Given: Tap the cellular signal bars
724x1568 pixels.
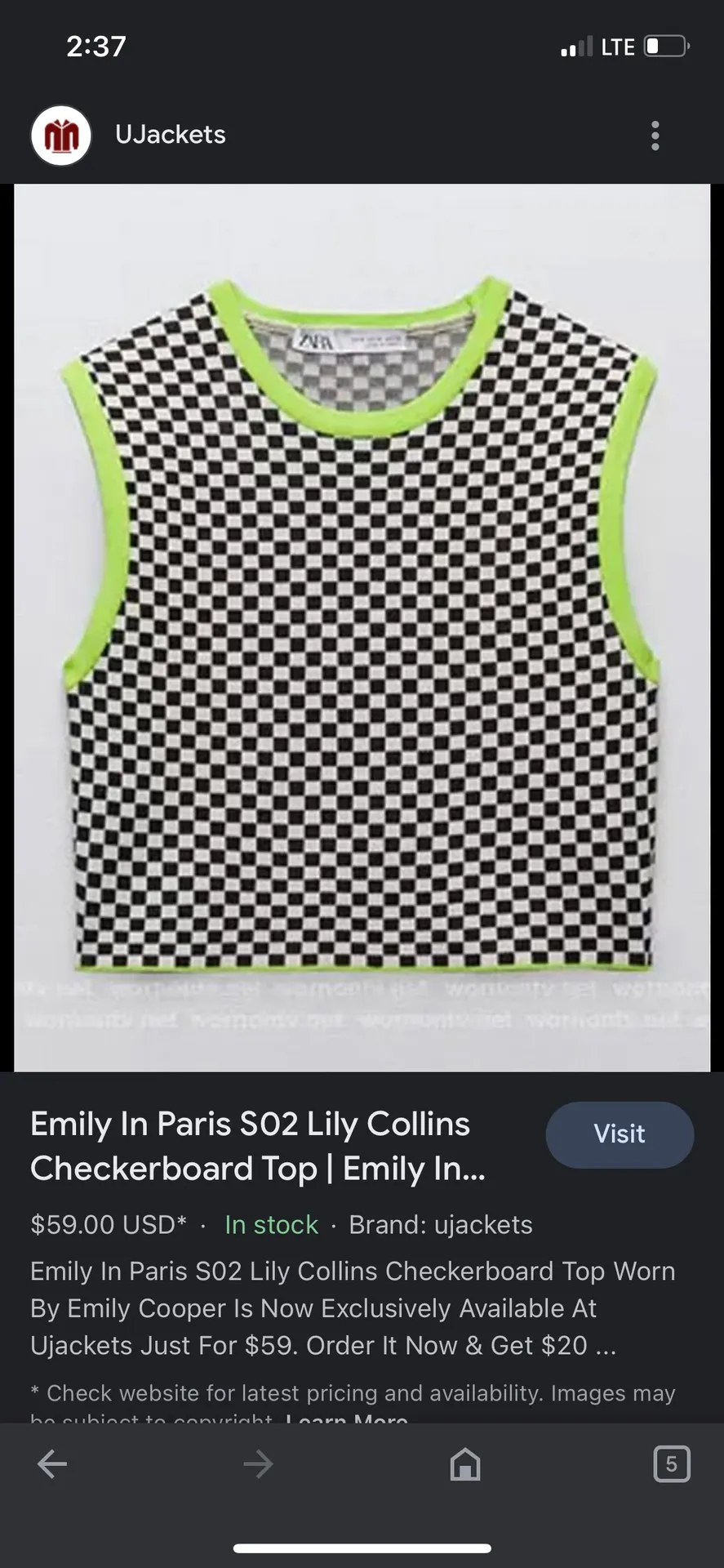Looking at the screenshot, I should coord(576,46).
